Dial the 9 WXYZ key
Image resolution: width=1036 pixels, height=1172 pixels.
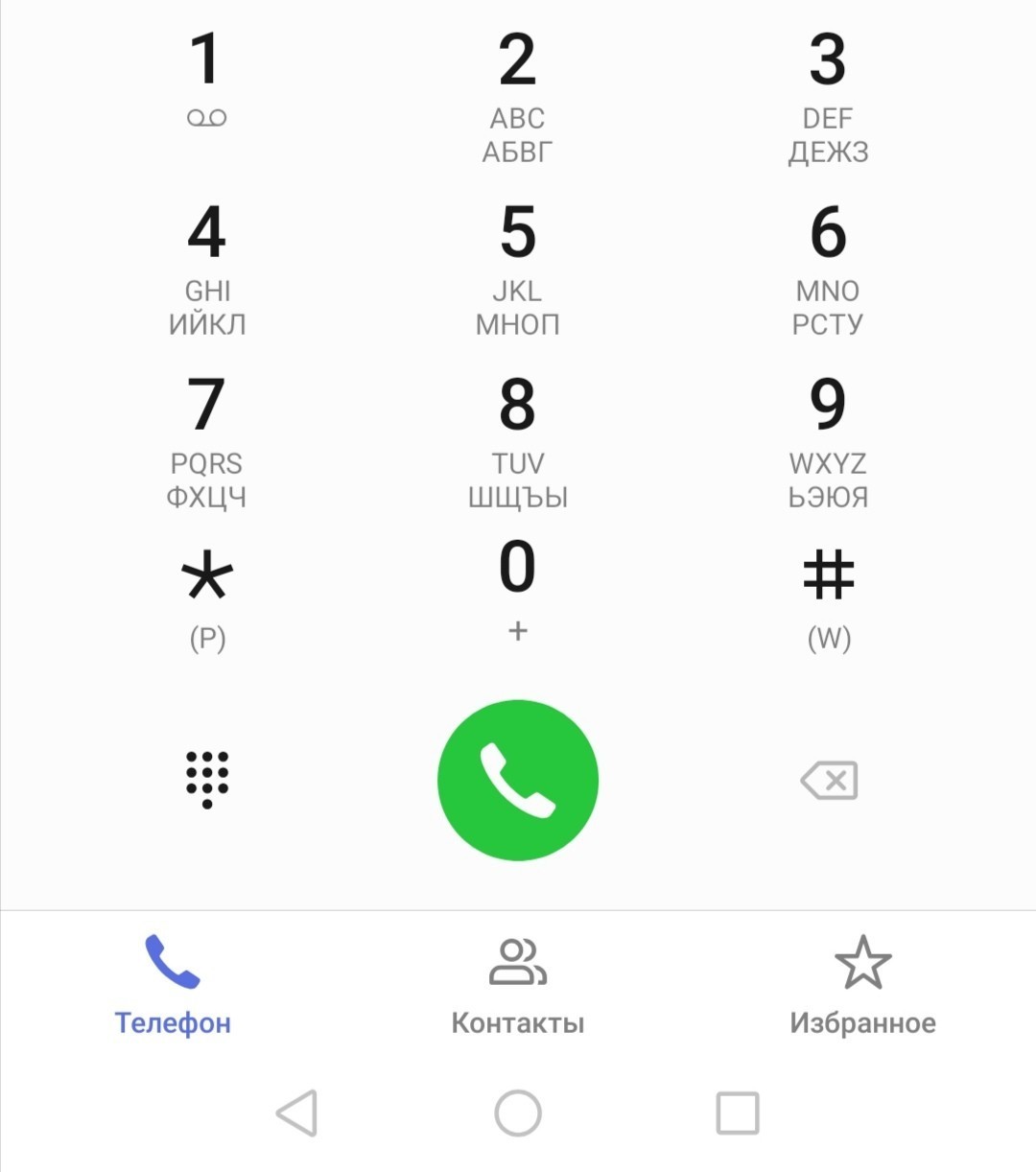coord(828,441)
